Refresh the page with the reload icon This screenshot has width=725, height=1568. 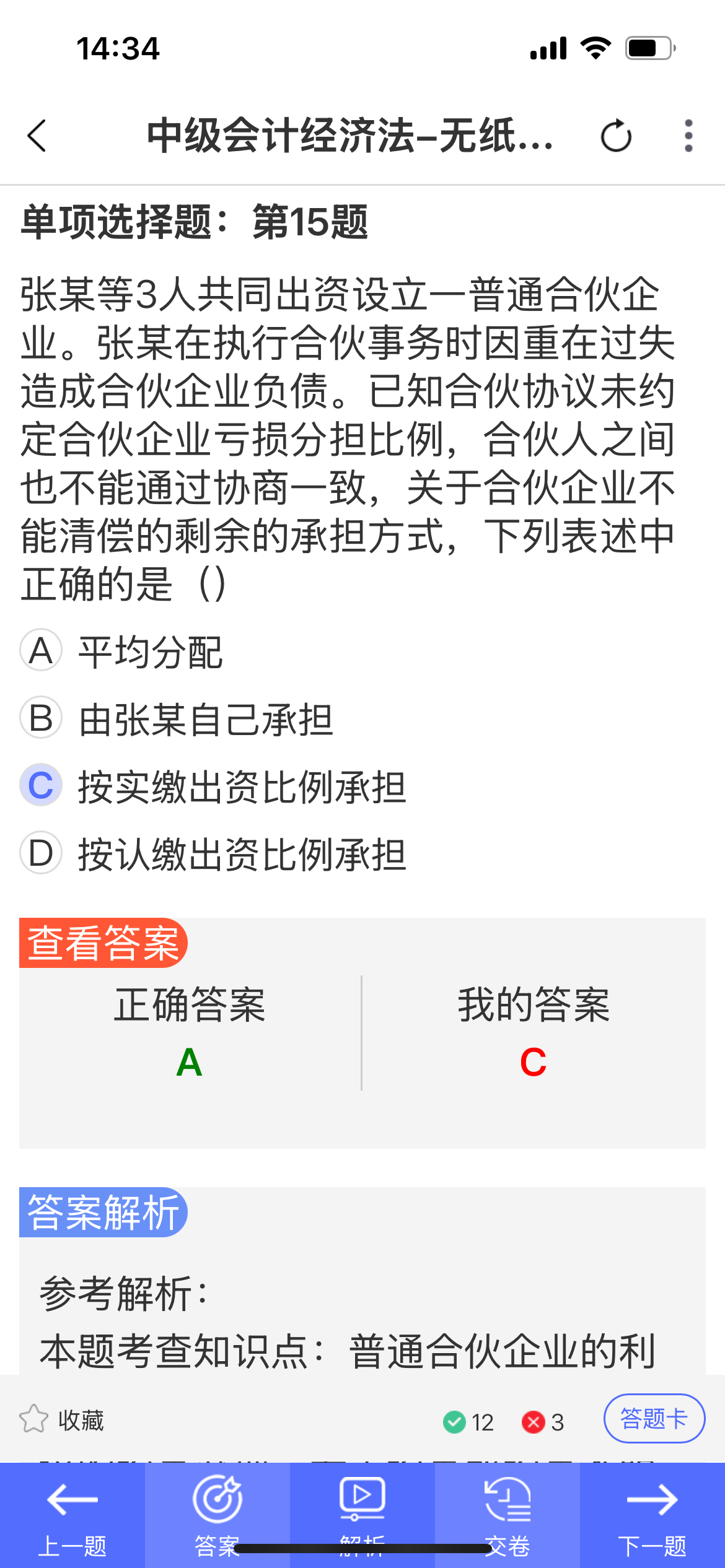click(616, 136)
